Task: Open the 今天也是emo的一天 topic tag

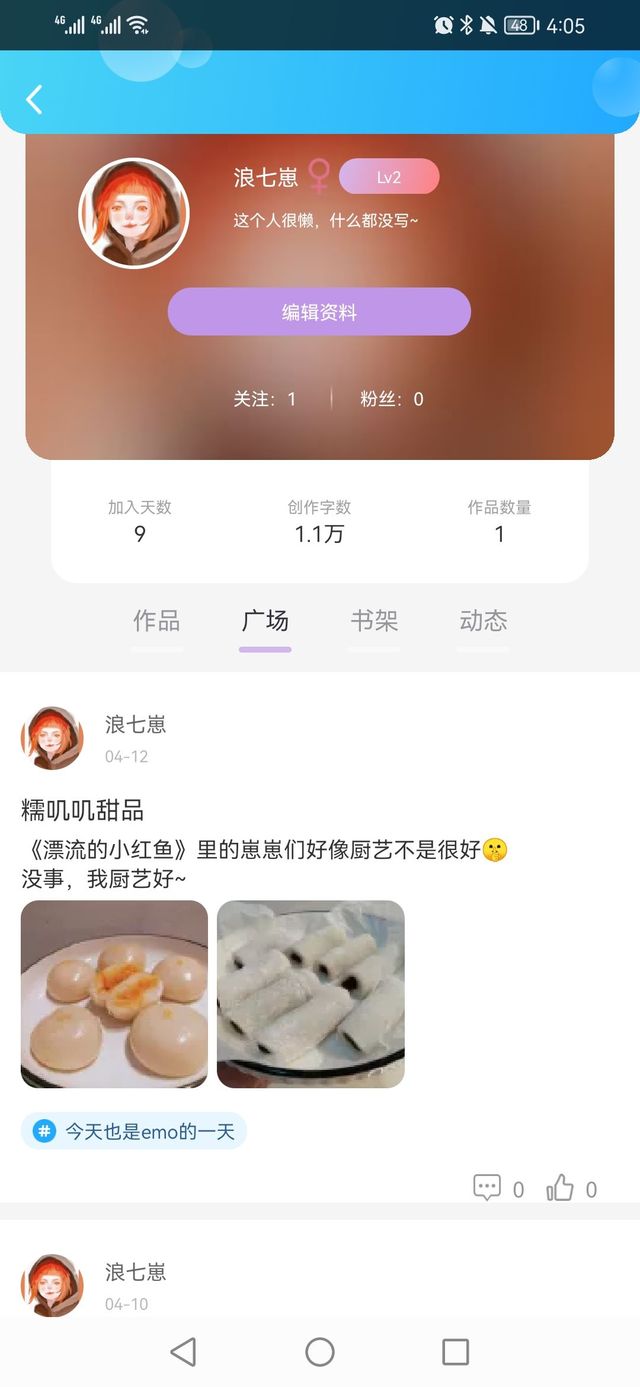Action: pyautogui.click(x=134, y=1131)
